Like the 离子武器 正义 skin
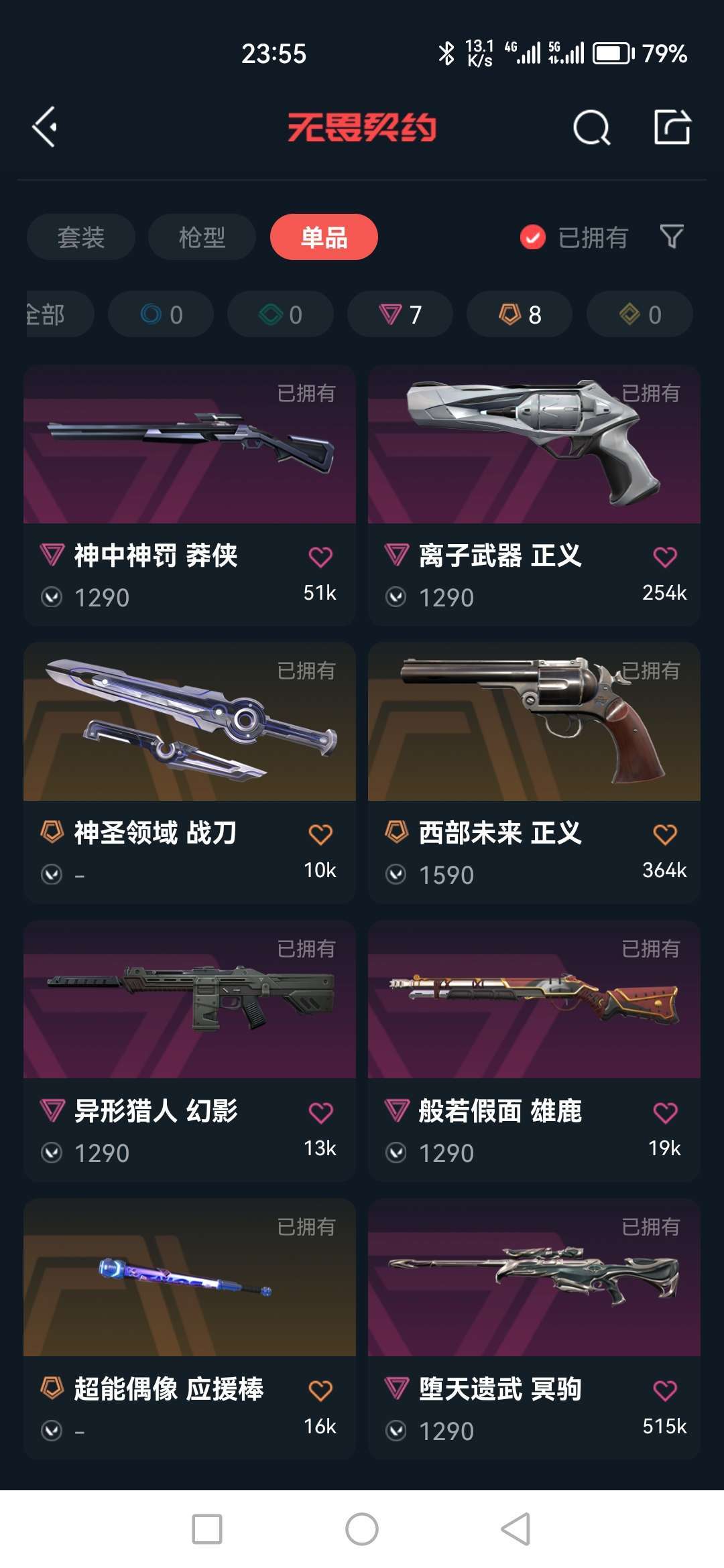 pyautogui.click(x=665, y=558)
